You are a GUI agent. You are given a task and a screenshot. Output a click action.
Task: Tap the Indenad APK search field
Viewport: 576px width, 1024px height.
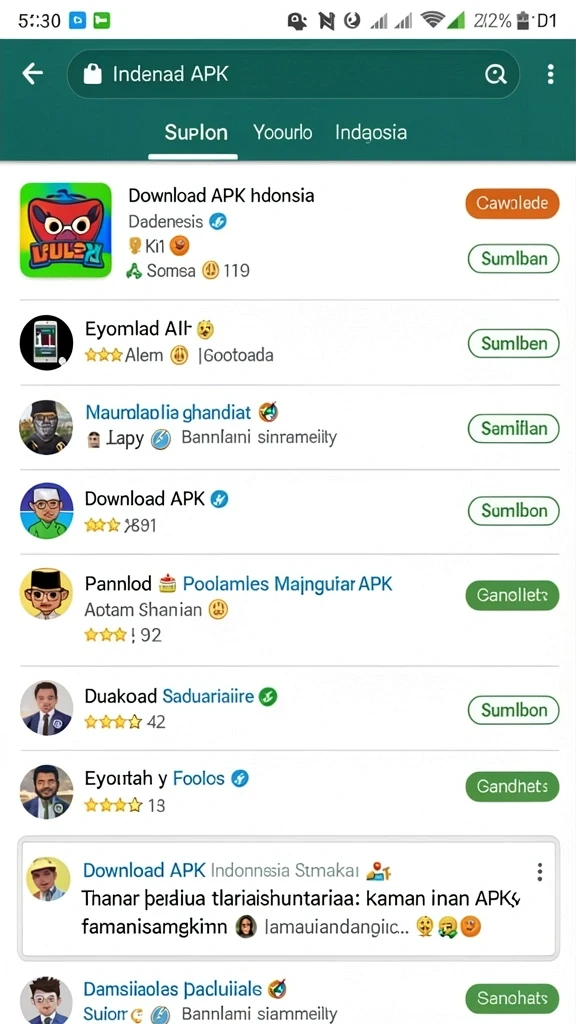tap(293, 74)
